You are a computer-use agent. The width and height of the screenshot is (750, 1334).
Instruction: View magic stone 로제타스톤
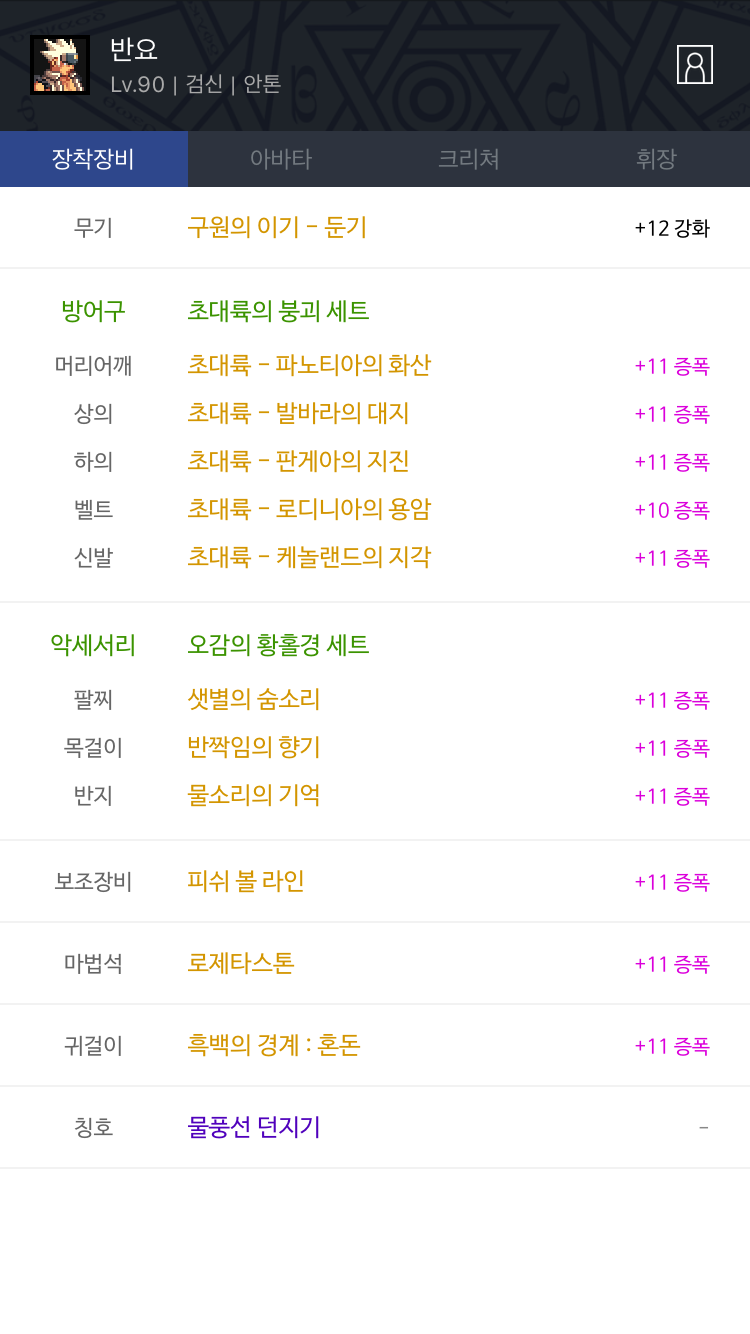[x=240, y=963]
